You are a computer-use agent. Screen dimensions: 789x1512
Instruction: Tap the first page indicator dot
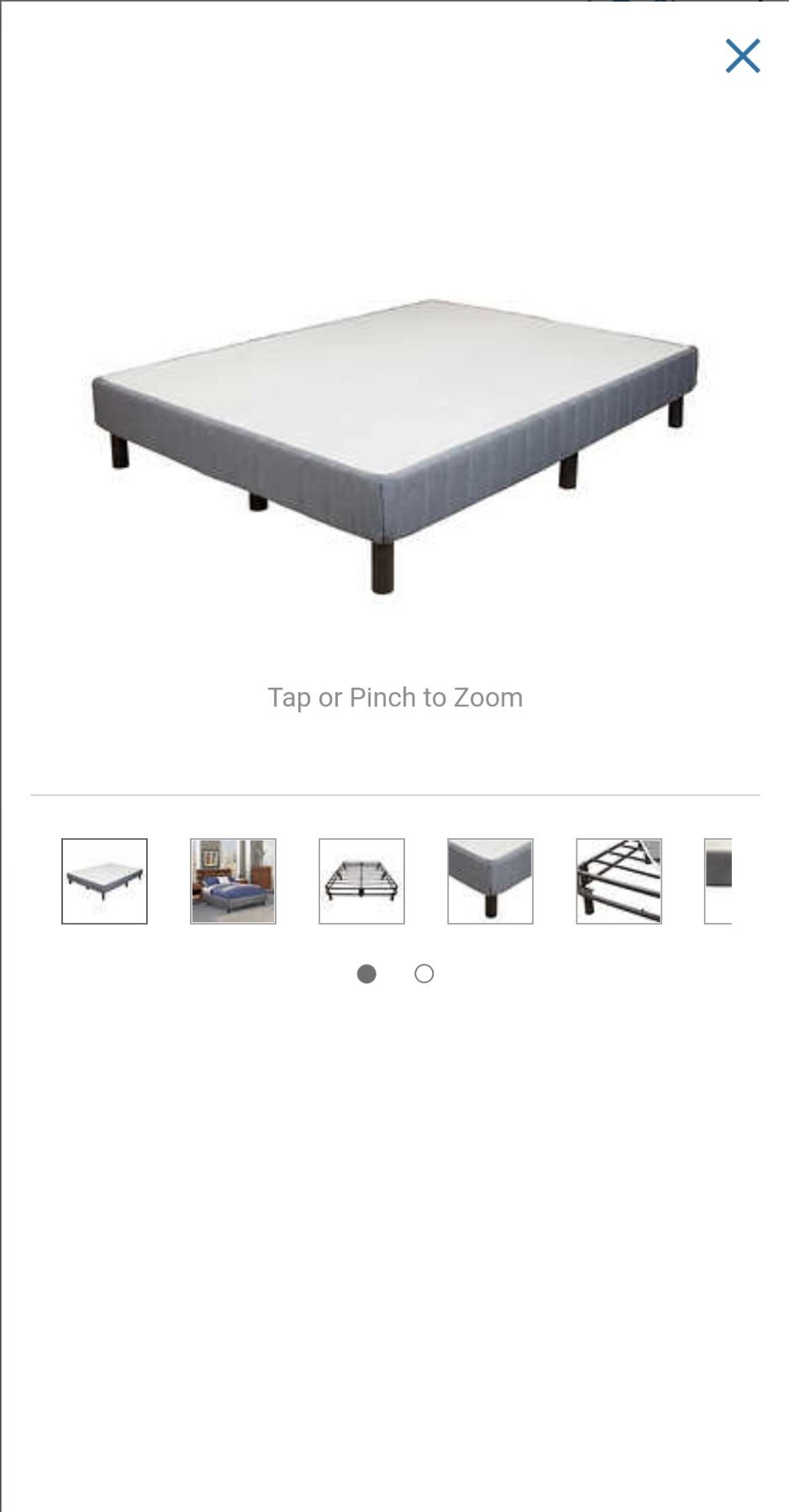pos(366,974)
